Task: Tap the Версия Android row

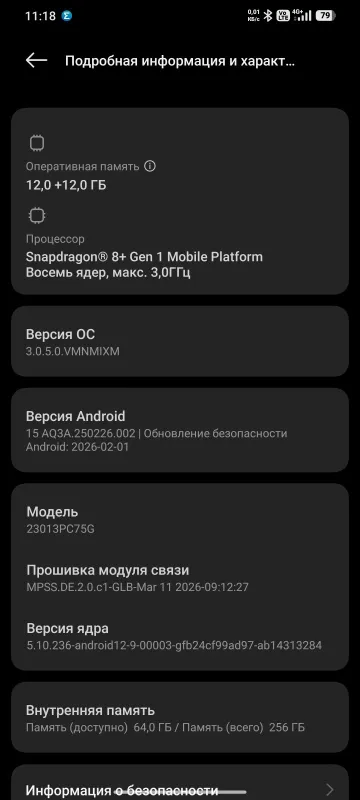Action: coord(180,430)
